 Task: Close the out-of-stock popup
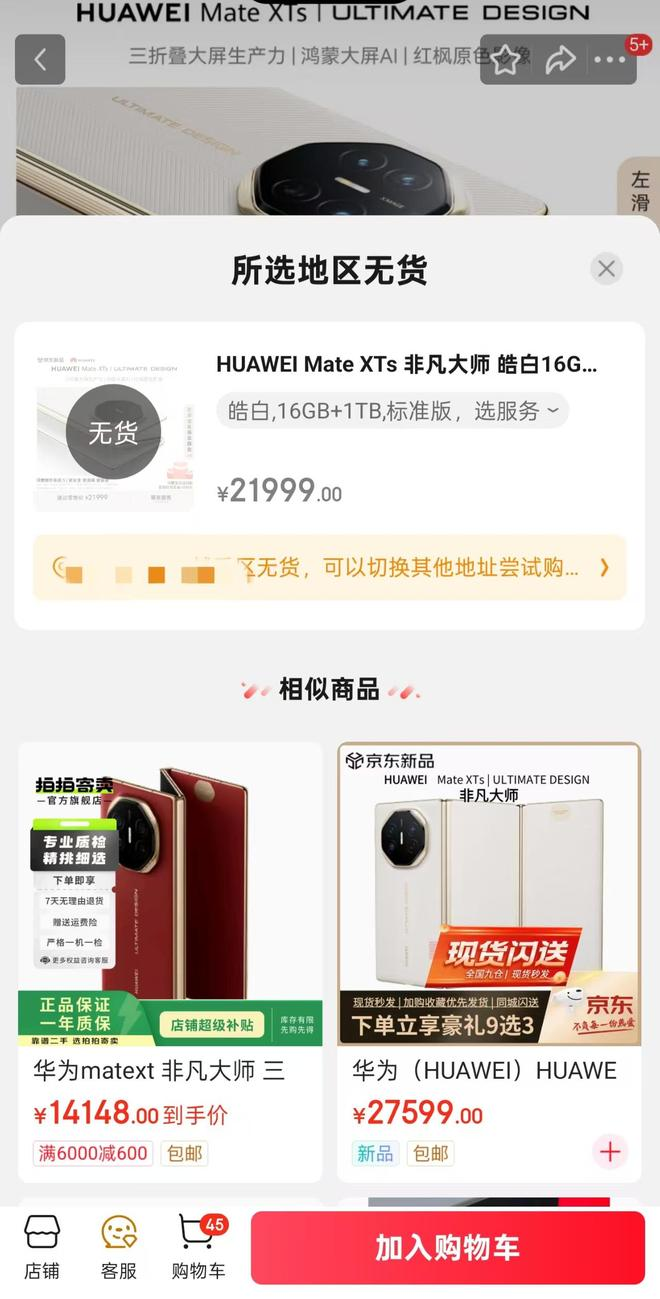pyautogui.click(x=606, y=268)
